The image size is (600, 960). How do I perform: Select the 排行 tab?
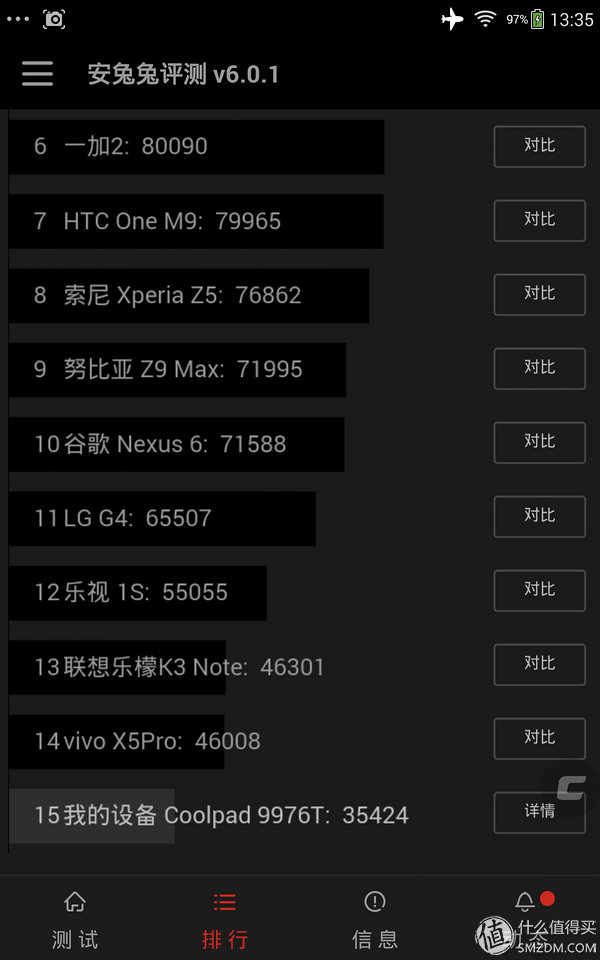225,919
